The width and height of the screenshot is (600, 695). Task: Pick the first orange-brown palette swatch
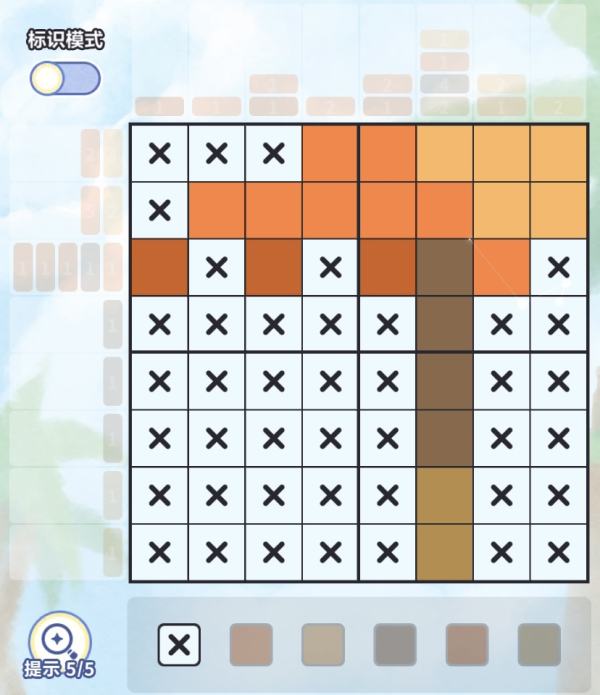coord(251,645)
